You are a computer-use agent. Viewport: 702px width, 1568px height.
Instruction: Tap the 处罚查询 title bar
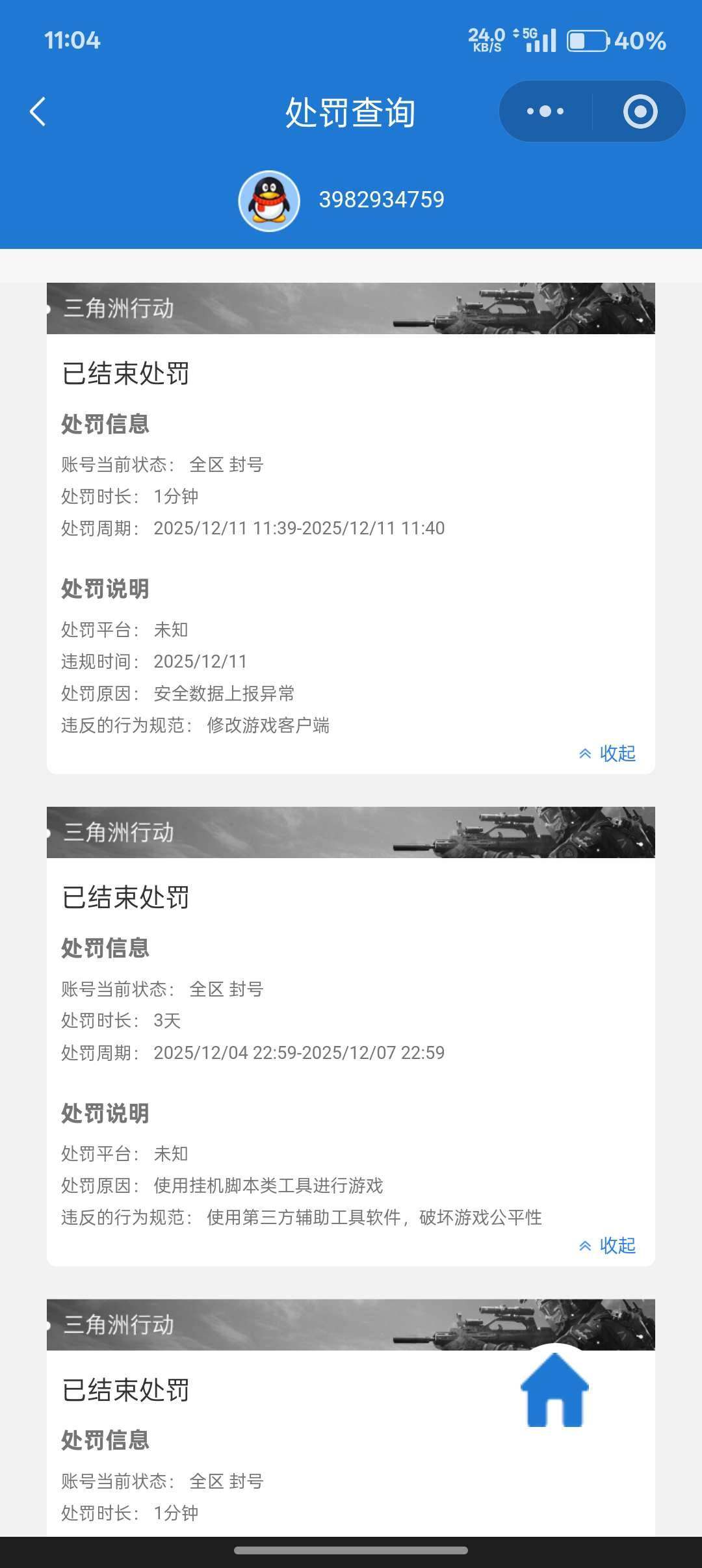coord(351,111)
